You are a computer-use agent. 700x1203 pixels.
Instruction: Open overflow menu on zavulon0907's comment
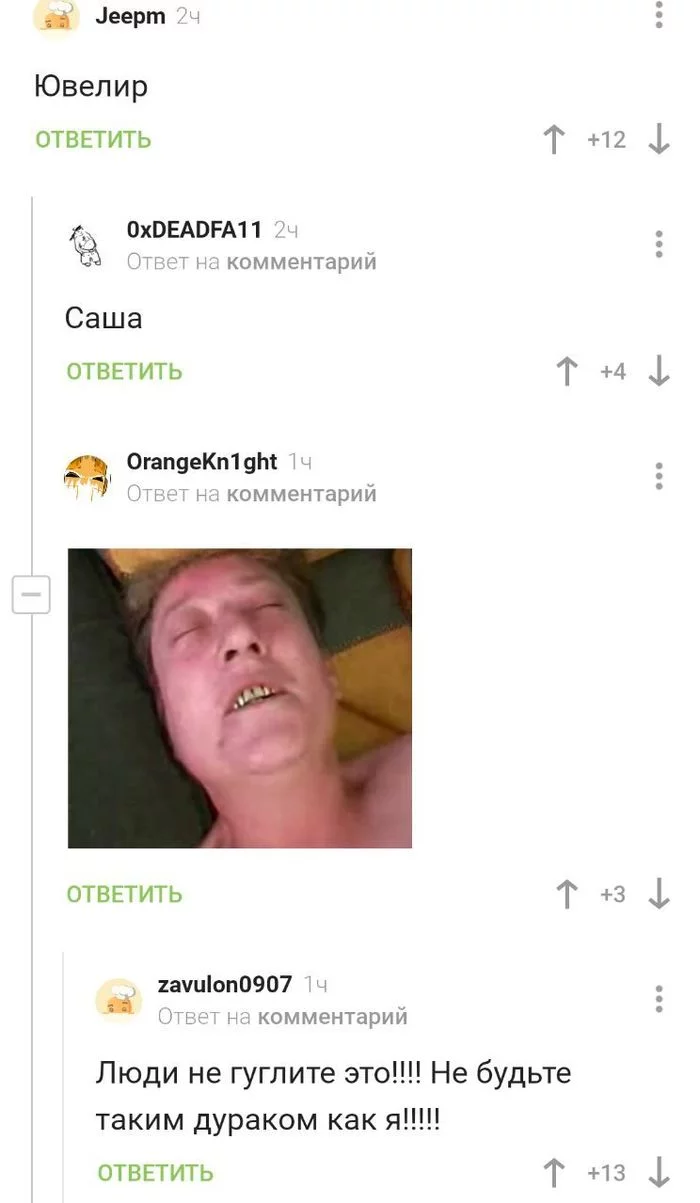tap(658, 999)
